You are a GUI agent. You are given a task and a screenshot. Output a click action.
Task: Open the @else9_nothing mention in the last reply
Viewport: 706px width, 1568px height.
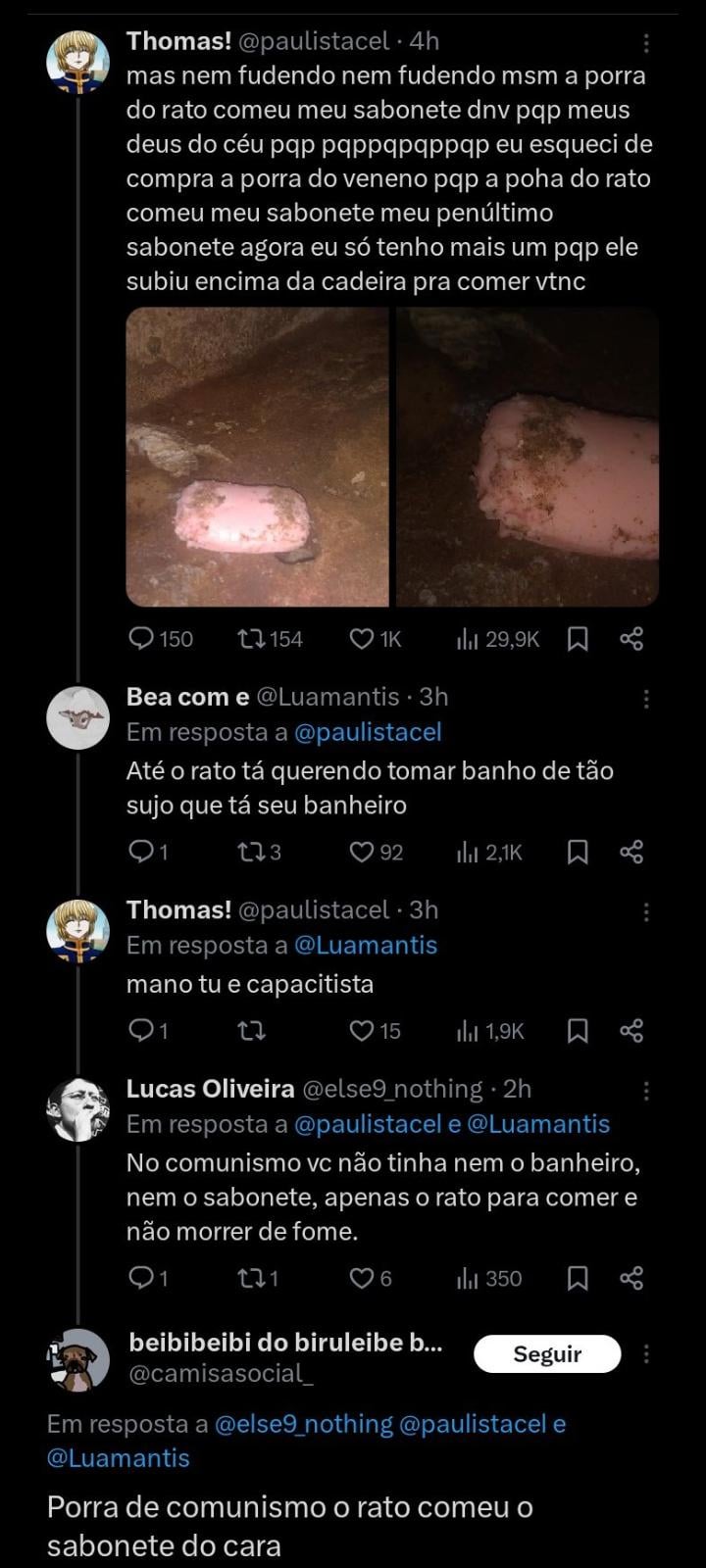[303, 1424]
